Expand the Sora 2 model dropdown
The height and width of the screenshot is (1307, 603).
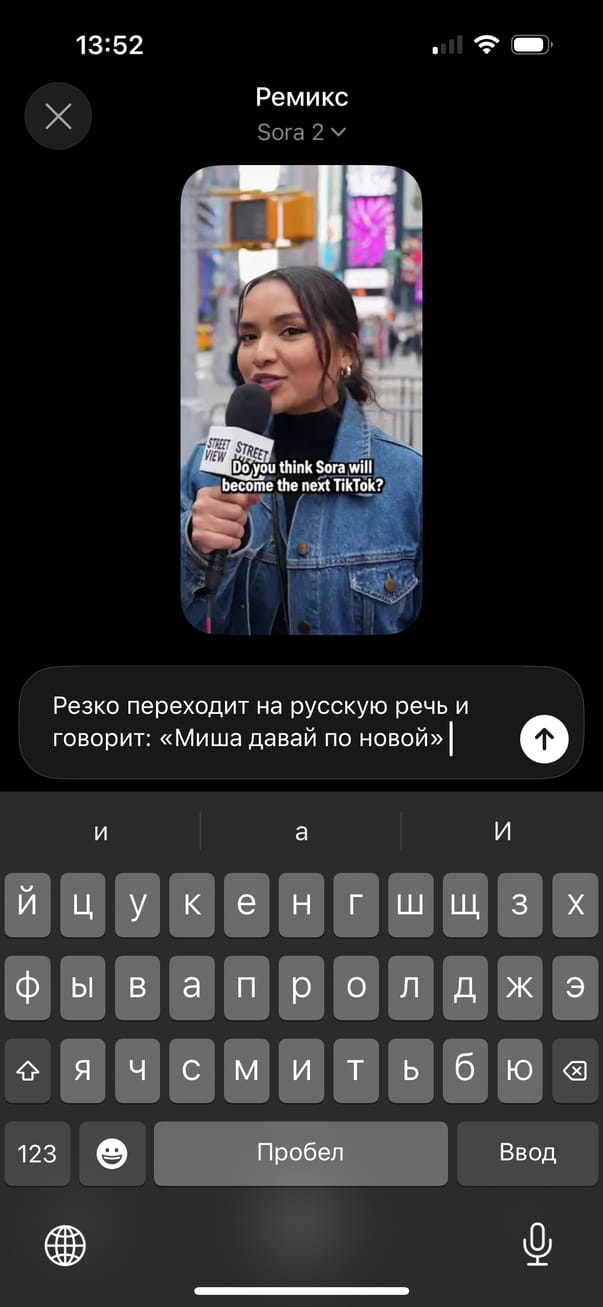coord(301,132)
